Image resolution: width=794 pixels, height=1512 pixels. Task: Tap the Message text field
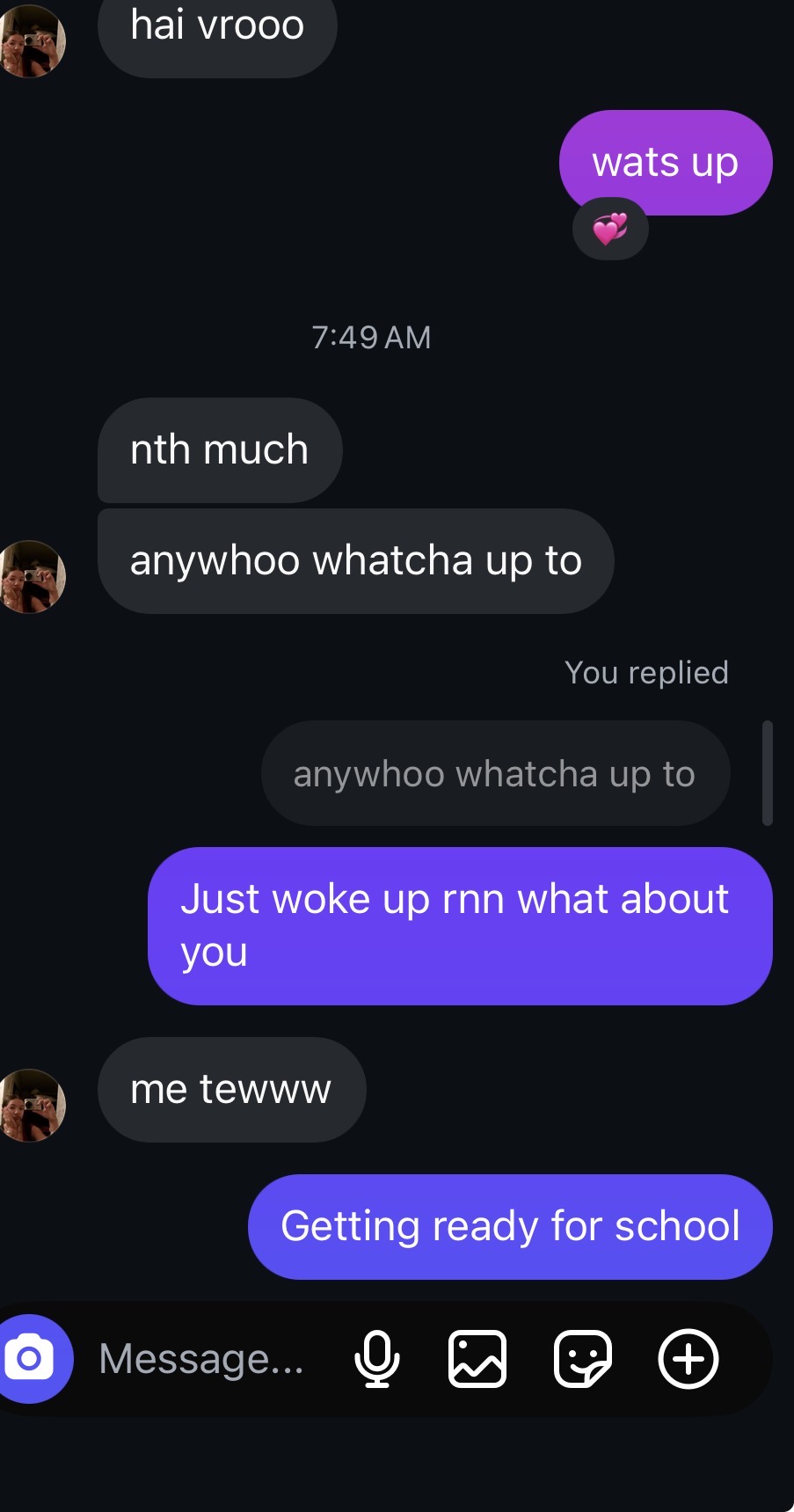point(201,1359)
